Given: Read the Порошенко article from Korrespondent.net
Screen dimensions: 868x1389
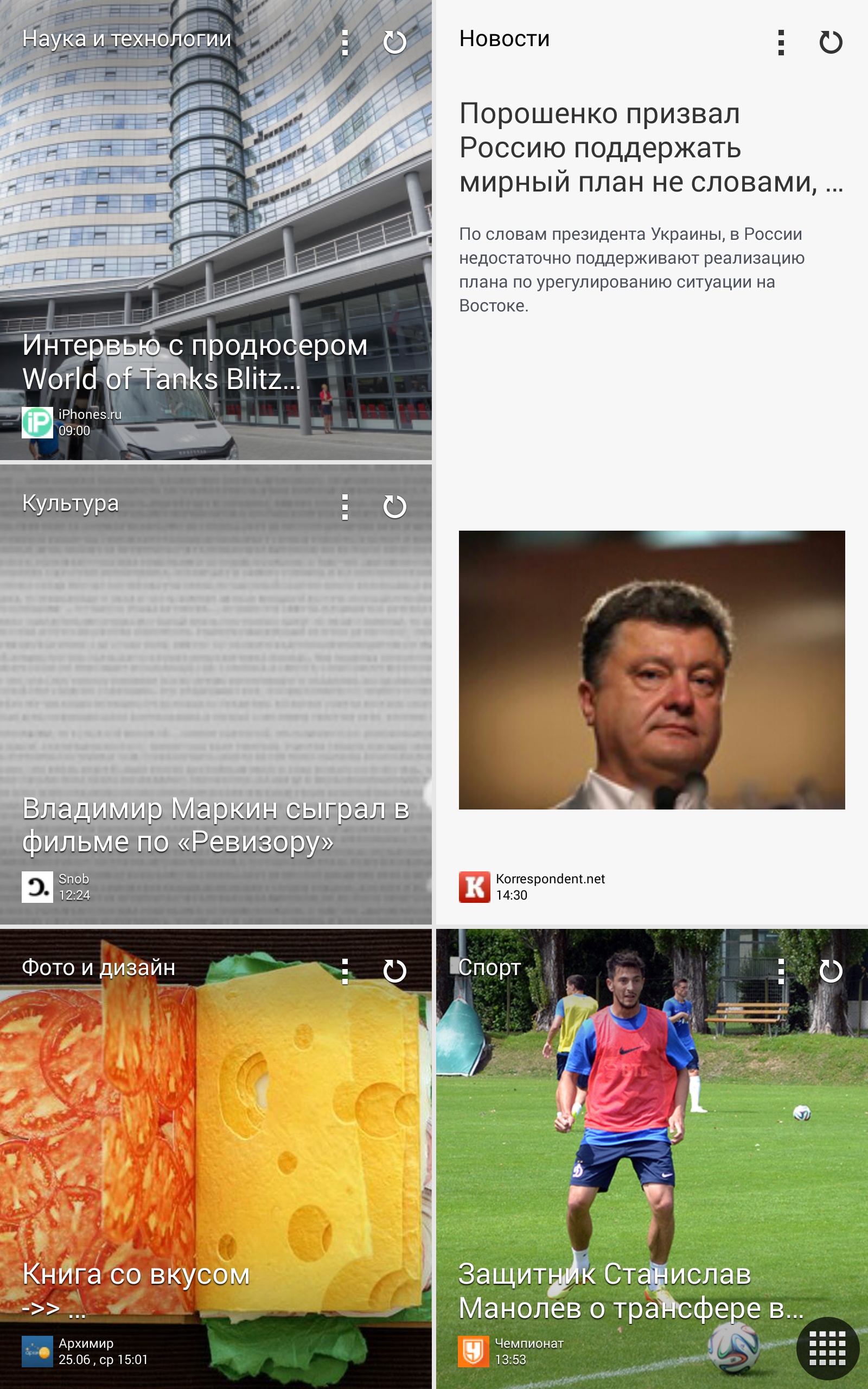Looking at the screenshot, I should pyautogui.click(x=651, y=148).
